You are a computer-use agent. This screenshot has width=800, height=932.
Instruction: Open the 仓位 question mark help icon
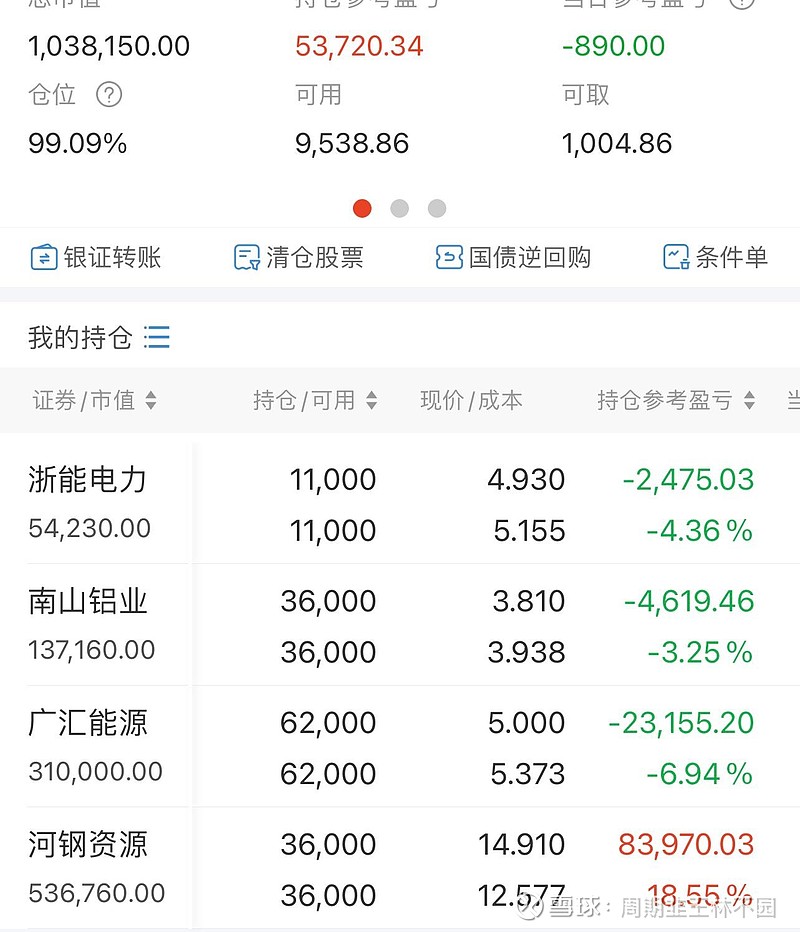pos(108,96)
